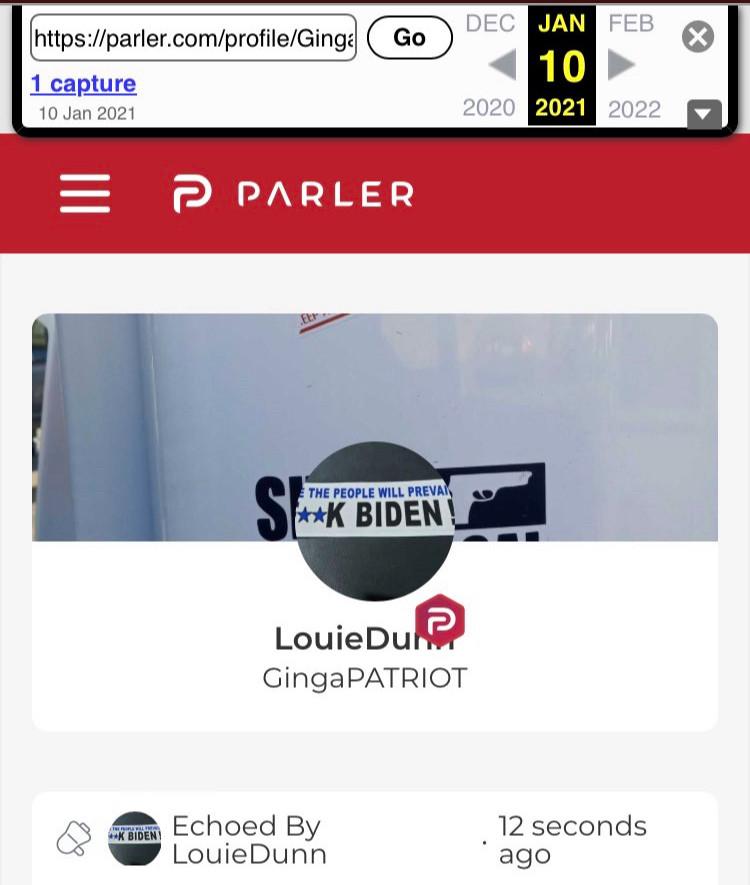
Task: Open the 1 capture link
Action: tap(83, 84)
